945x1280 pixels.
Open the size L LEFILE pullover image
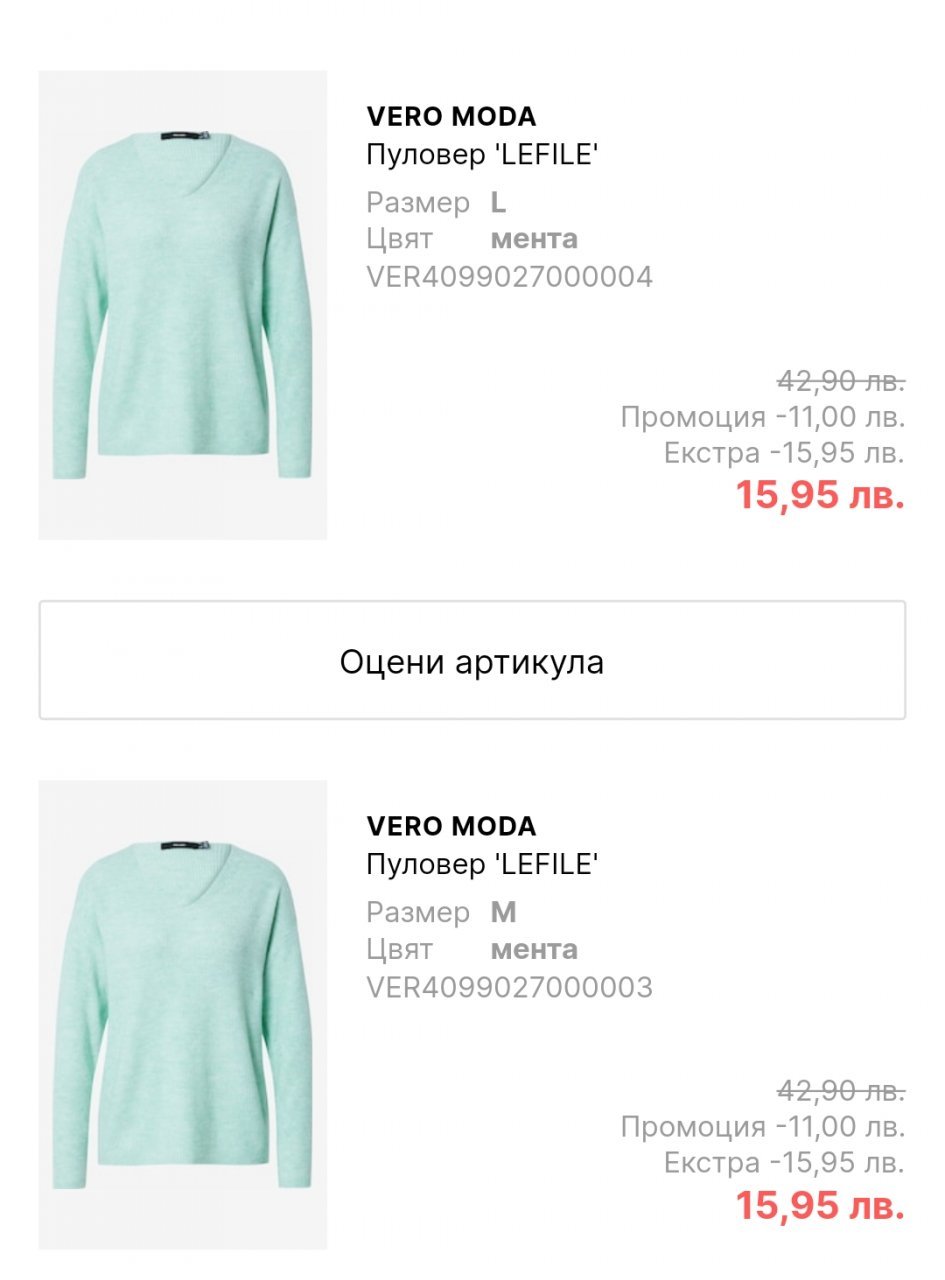tap(182, 305)
